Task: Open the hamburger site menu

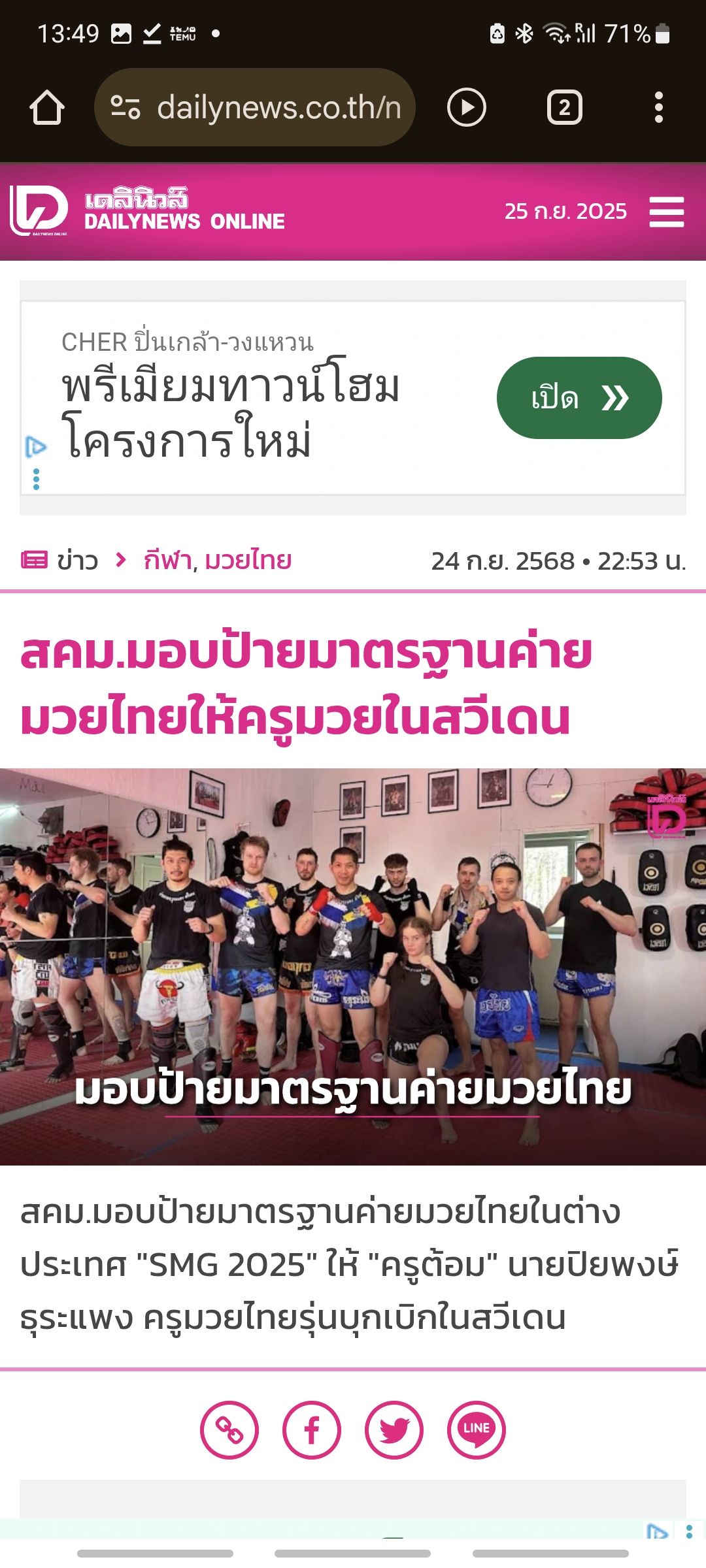Action: pos(666,212)
